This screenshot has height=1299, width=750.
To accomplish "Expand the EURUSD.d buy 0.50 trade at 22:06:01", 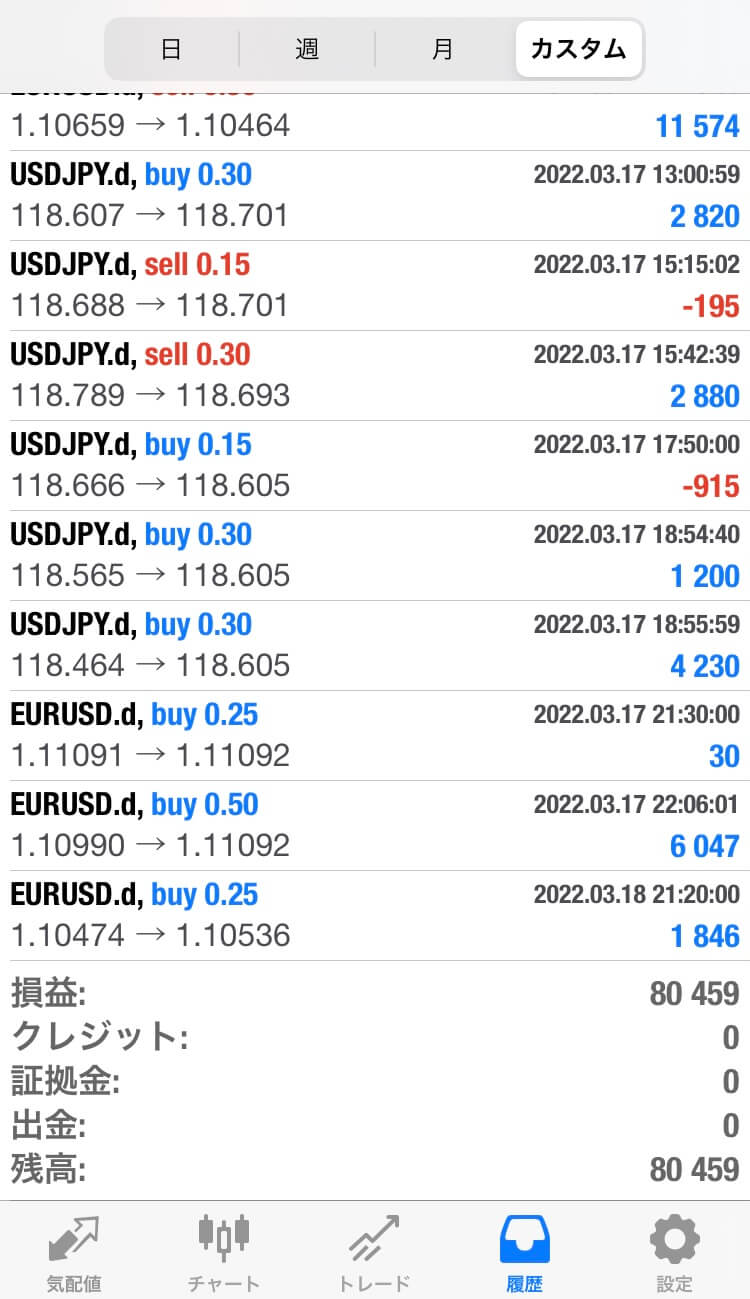I will pyautogui.click(x=375, y=826).
